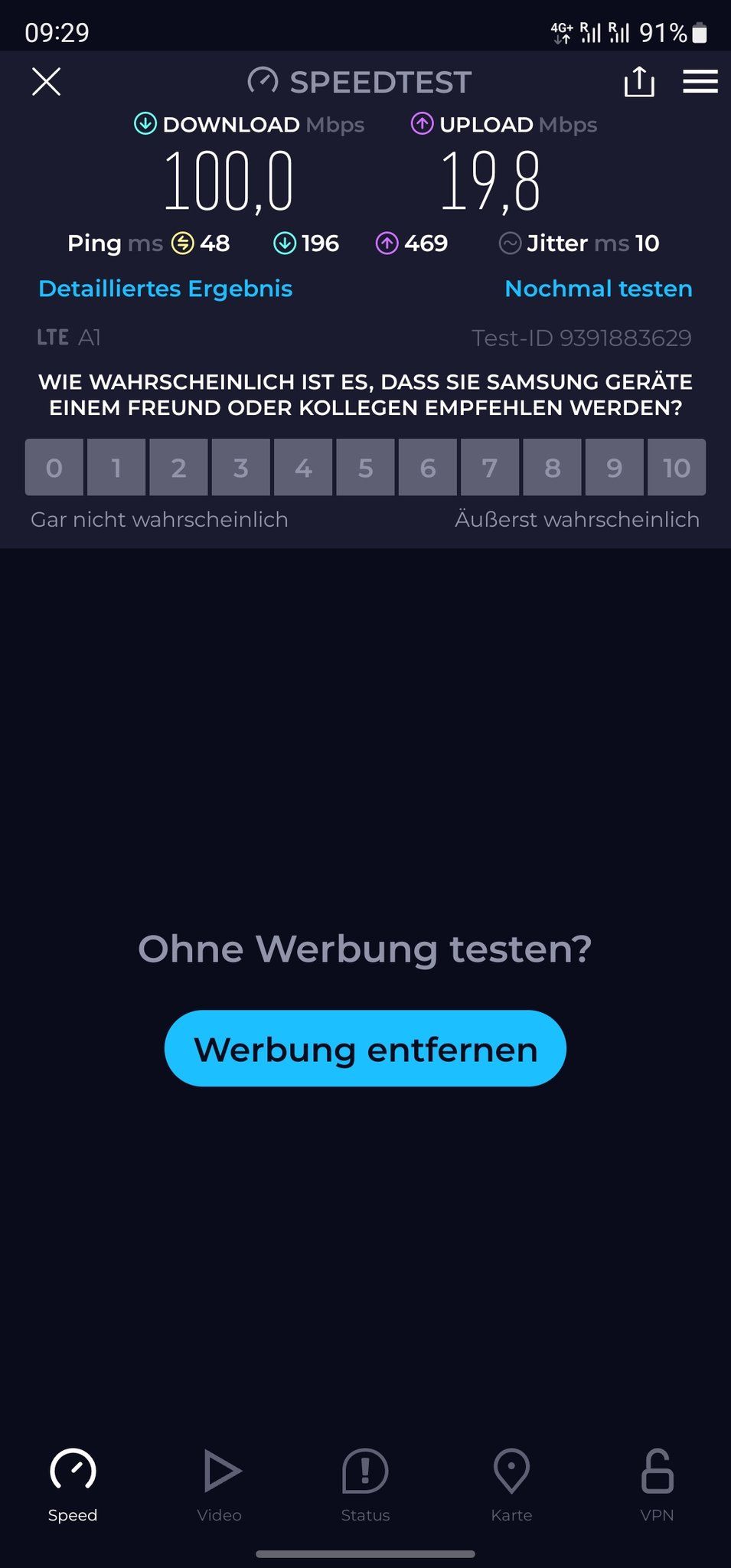Choose rating 5 on the scale

point(366,467)
